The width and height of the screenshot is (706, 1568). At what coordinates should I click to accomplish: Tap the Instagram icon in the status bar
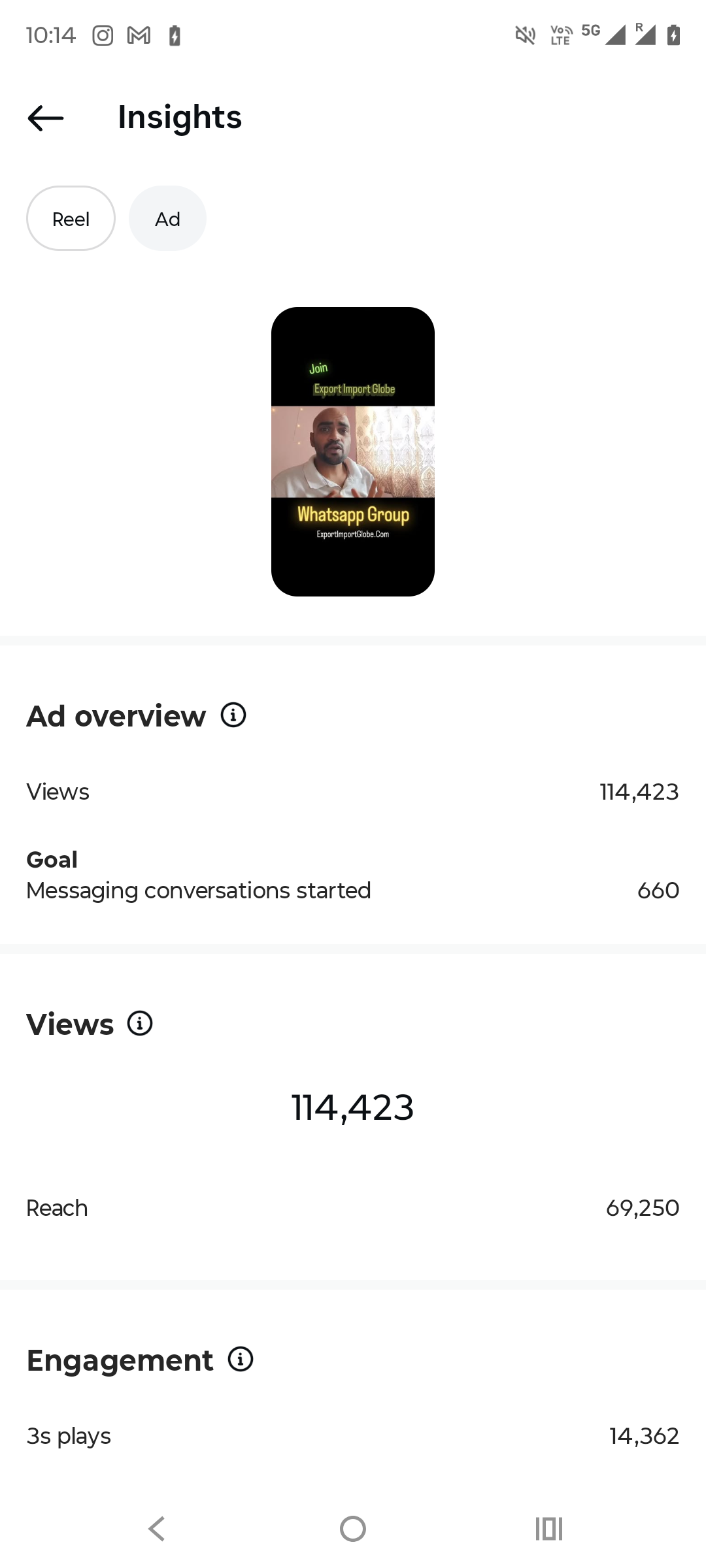[103, 35]
